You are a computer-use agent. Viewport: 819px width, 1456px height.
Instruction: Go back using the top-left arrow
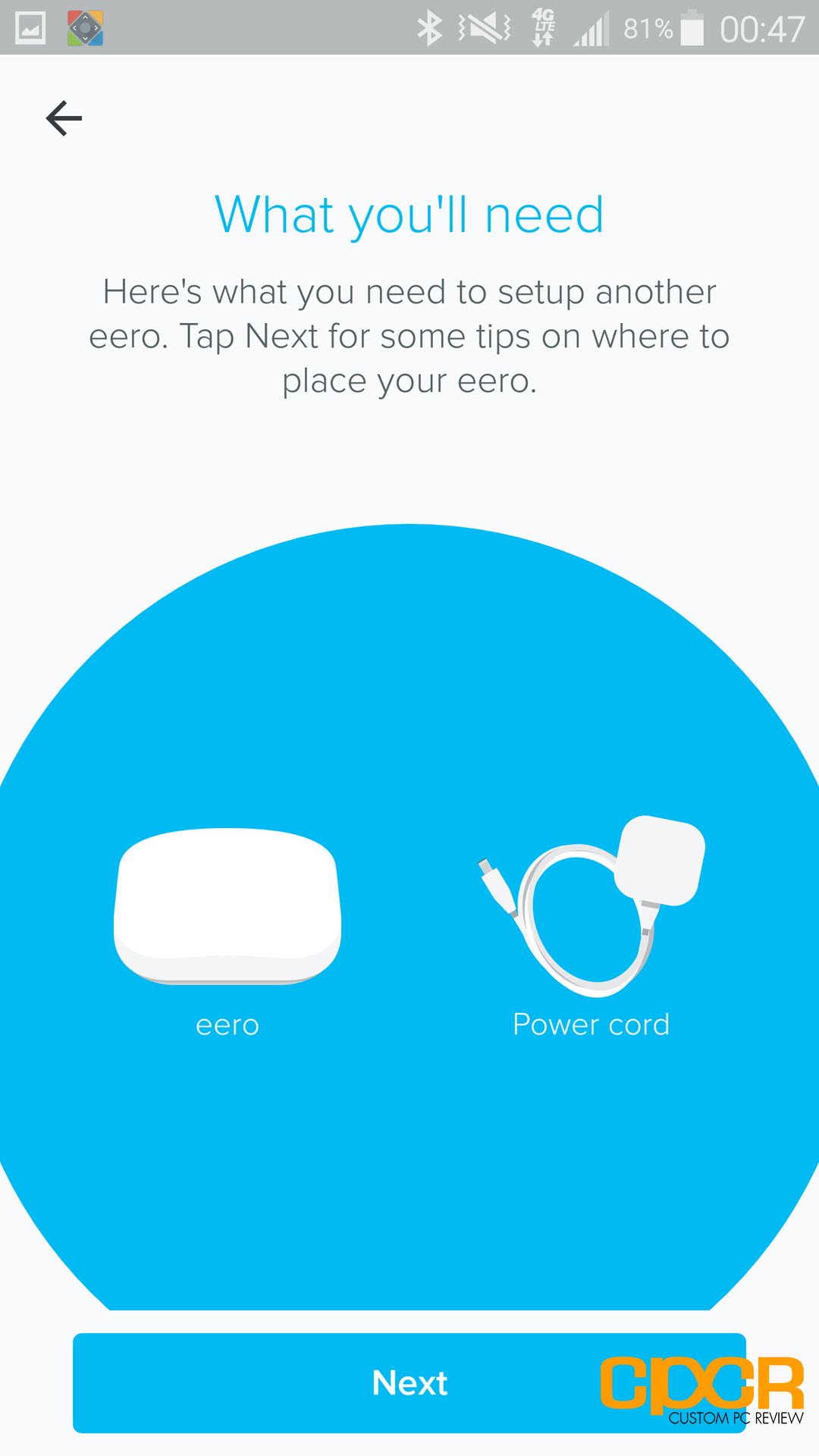click(64, 118)
